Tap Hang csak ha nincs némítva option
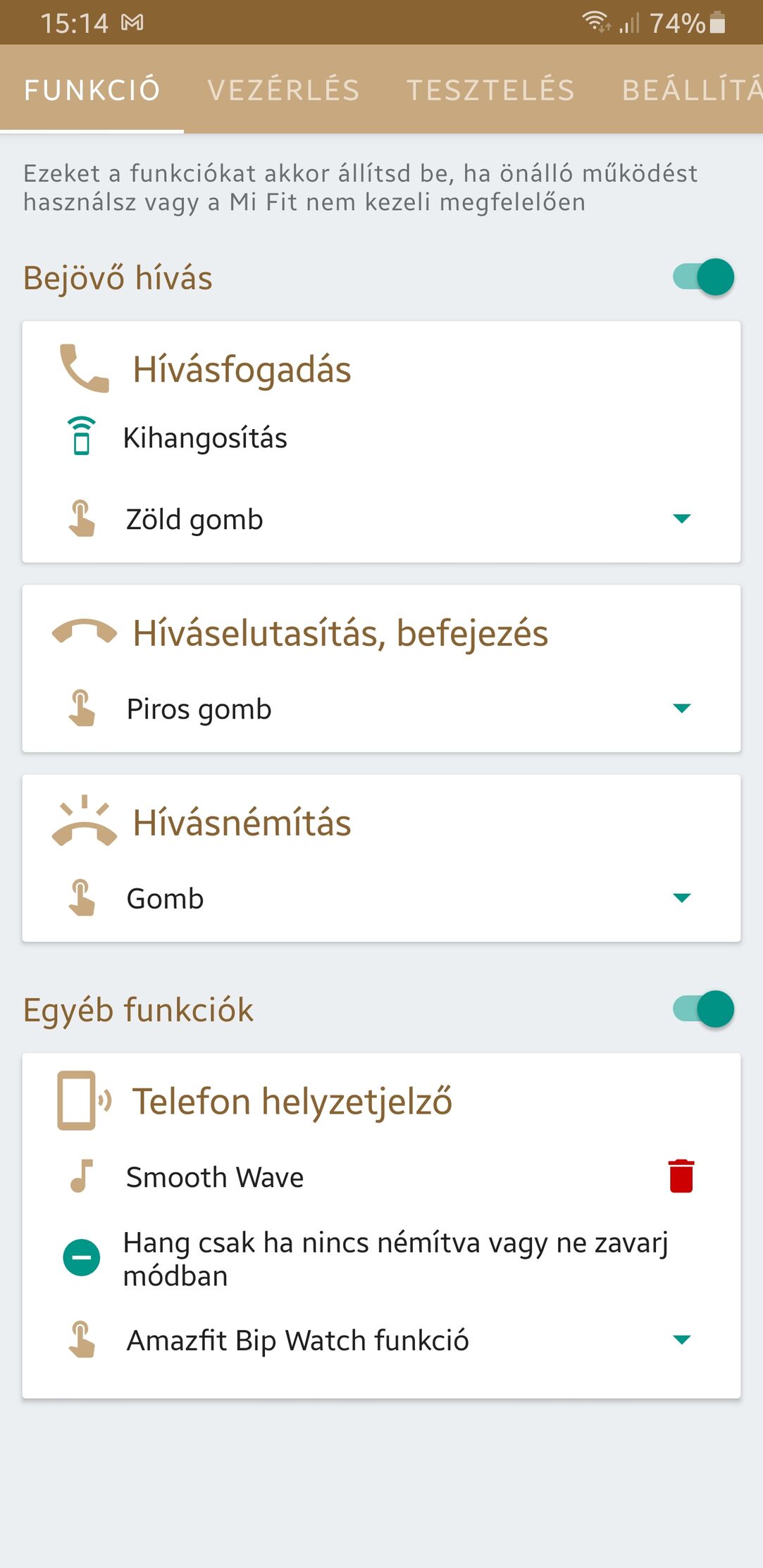The image size is (763, 1568). click(x=381, y=1259)
